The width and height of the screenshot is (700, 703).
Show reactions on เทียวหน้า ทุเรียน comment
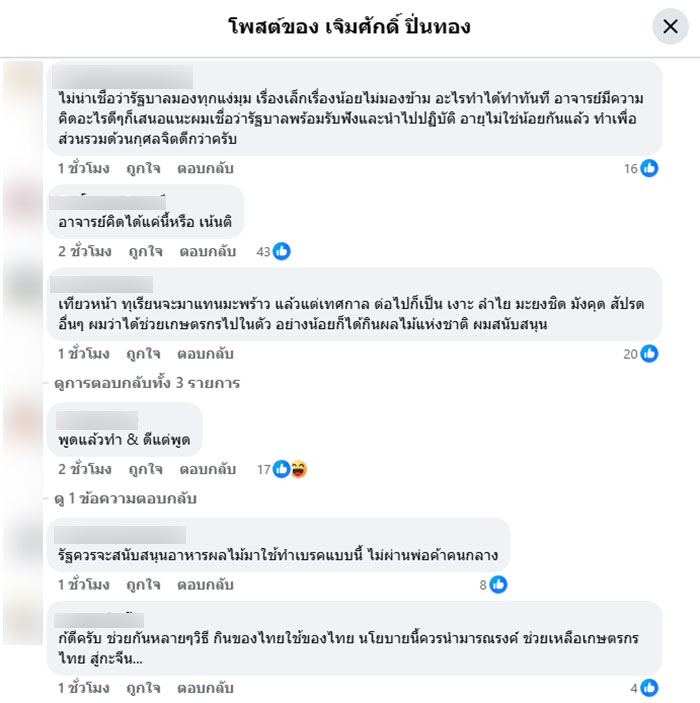pos(641,353)
